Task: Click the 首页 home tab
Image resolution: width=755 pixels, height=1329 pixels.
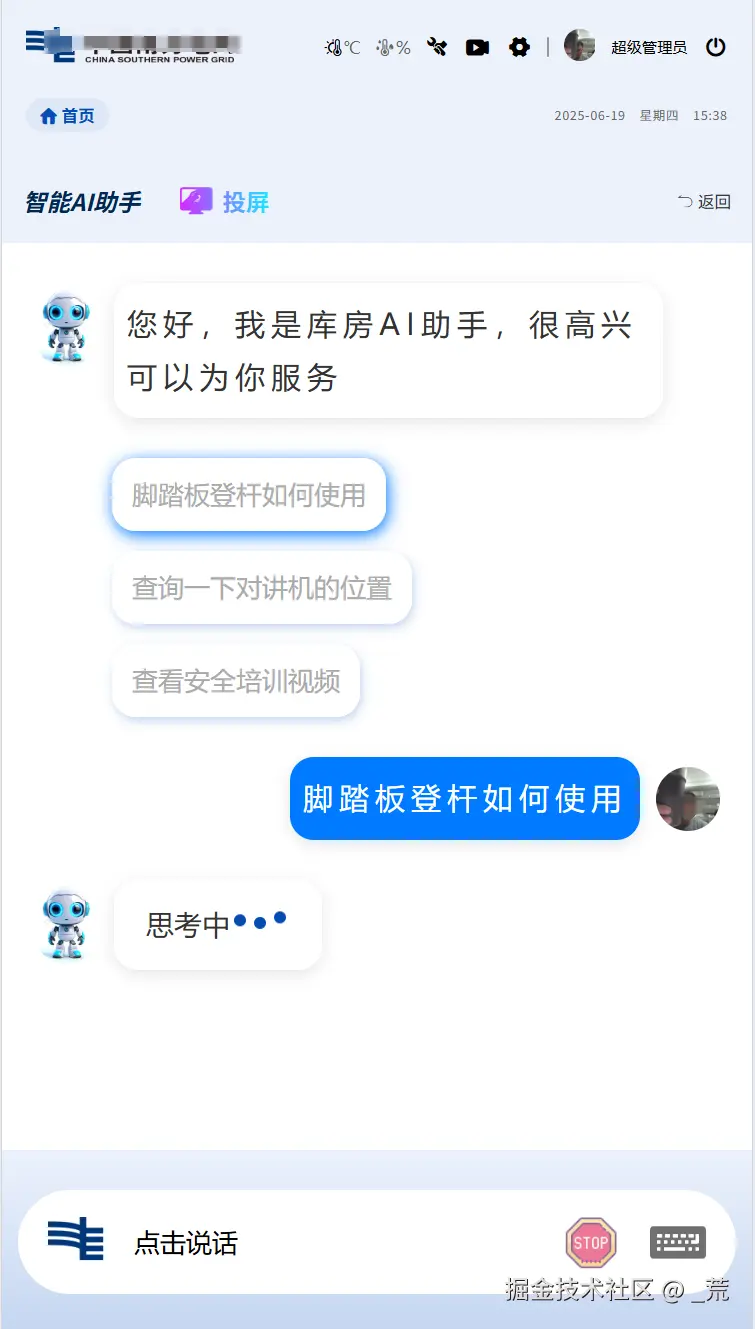Action: click(x=66, y=115)
